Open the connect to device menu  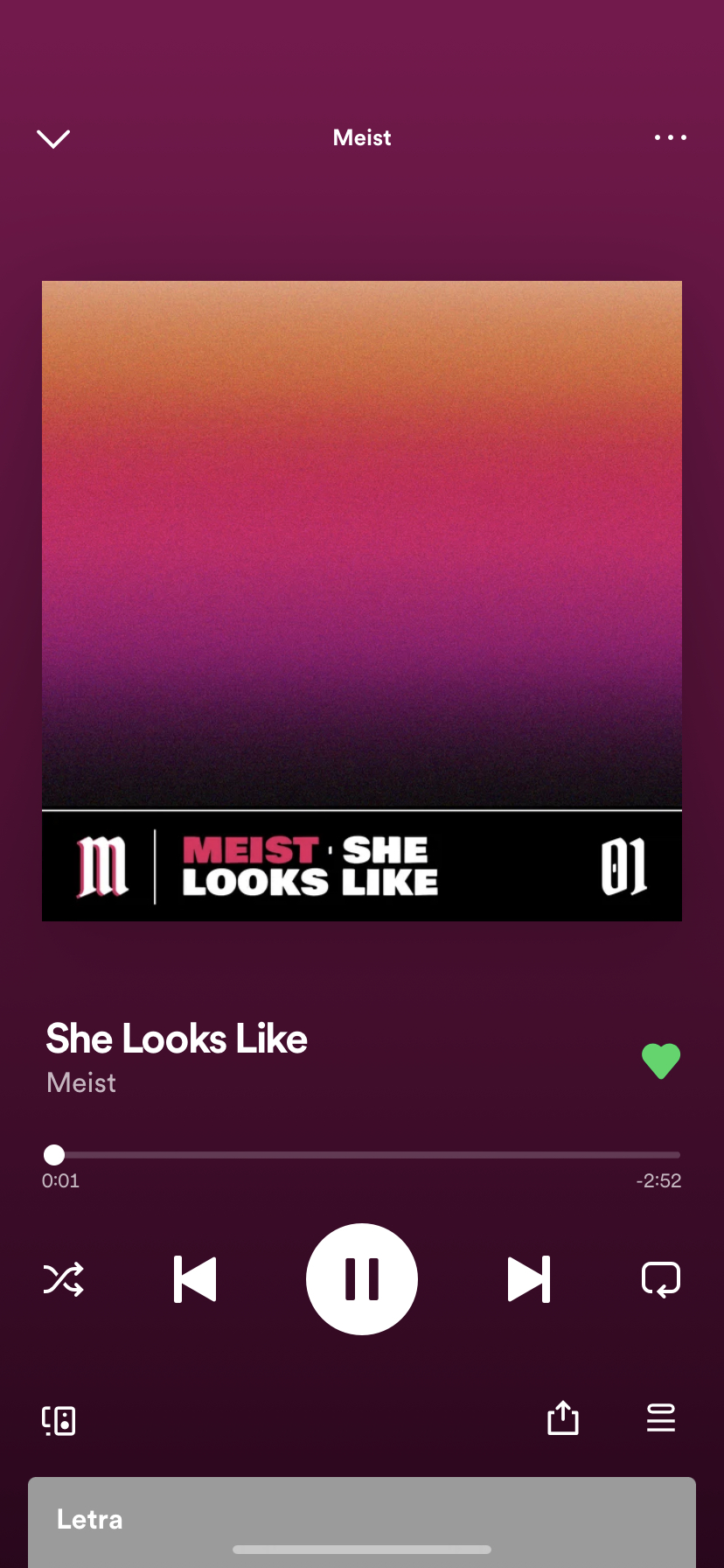(59, 1420)
